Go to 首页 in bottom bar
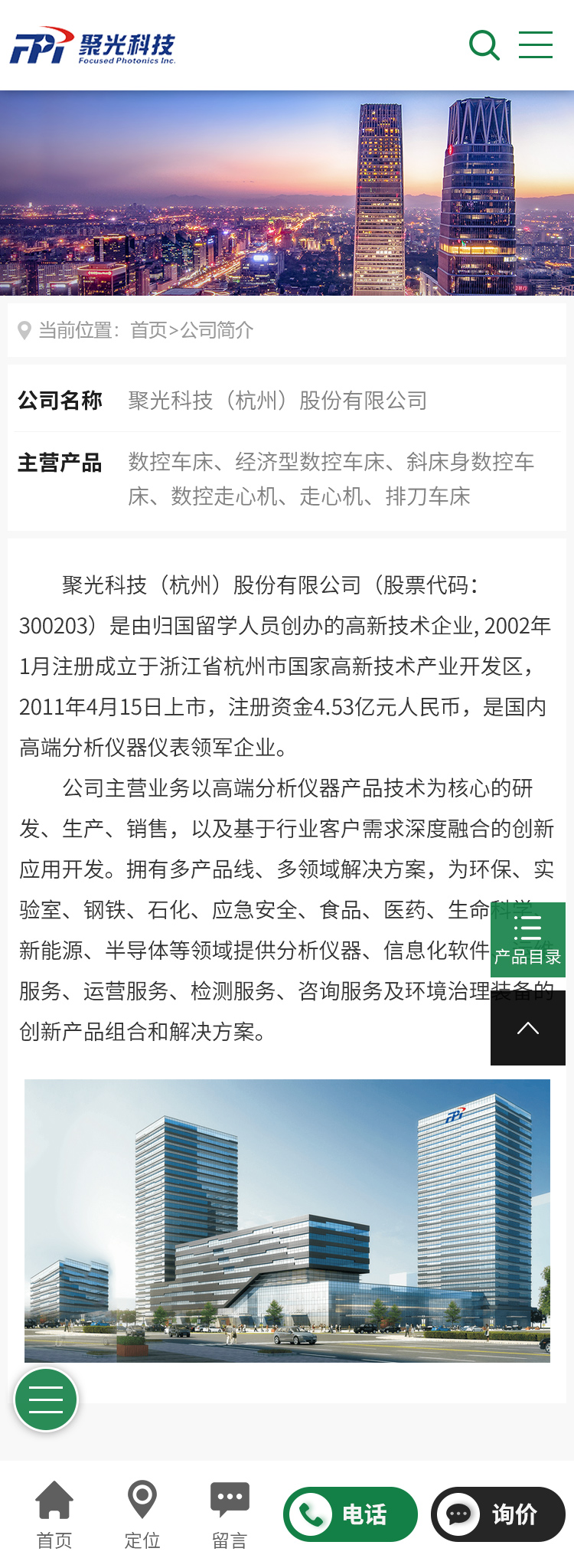The image size is (574, 1568). (x=54, y=1514)
